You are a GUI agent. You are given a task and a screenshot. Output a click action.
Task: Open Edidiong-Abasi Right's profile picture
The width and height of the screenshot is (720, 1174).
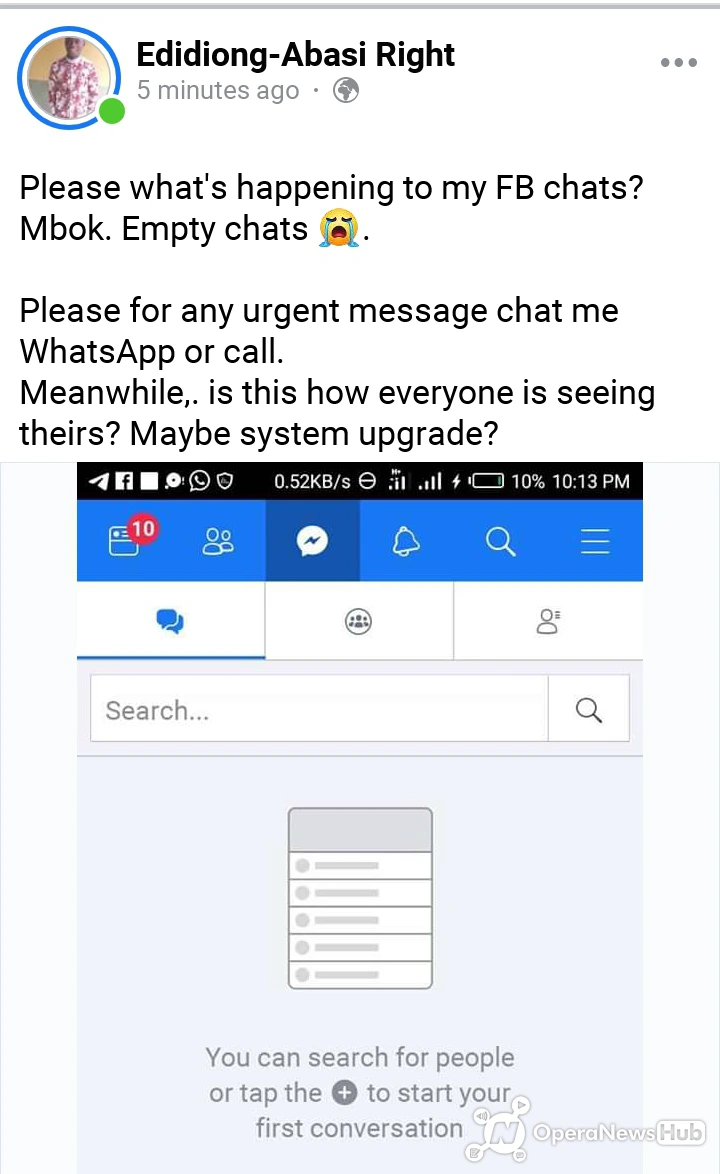70,77
